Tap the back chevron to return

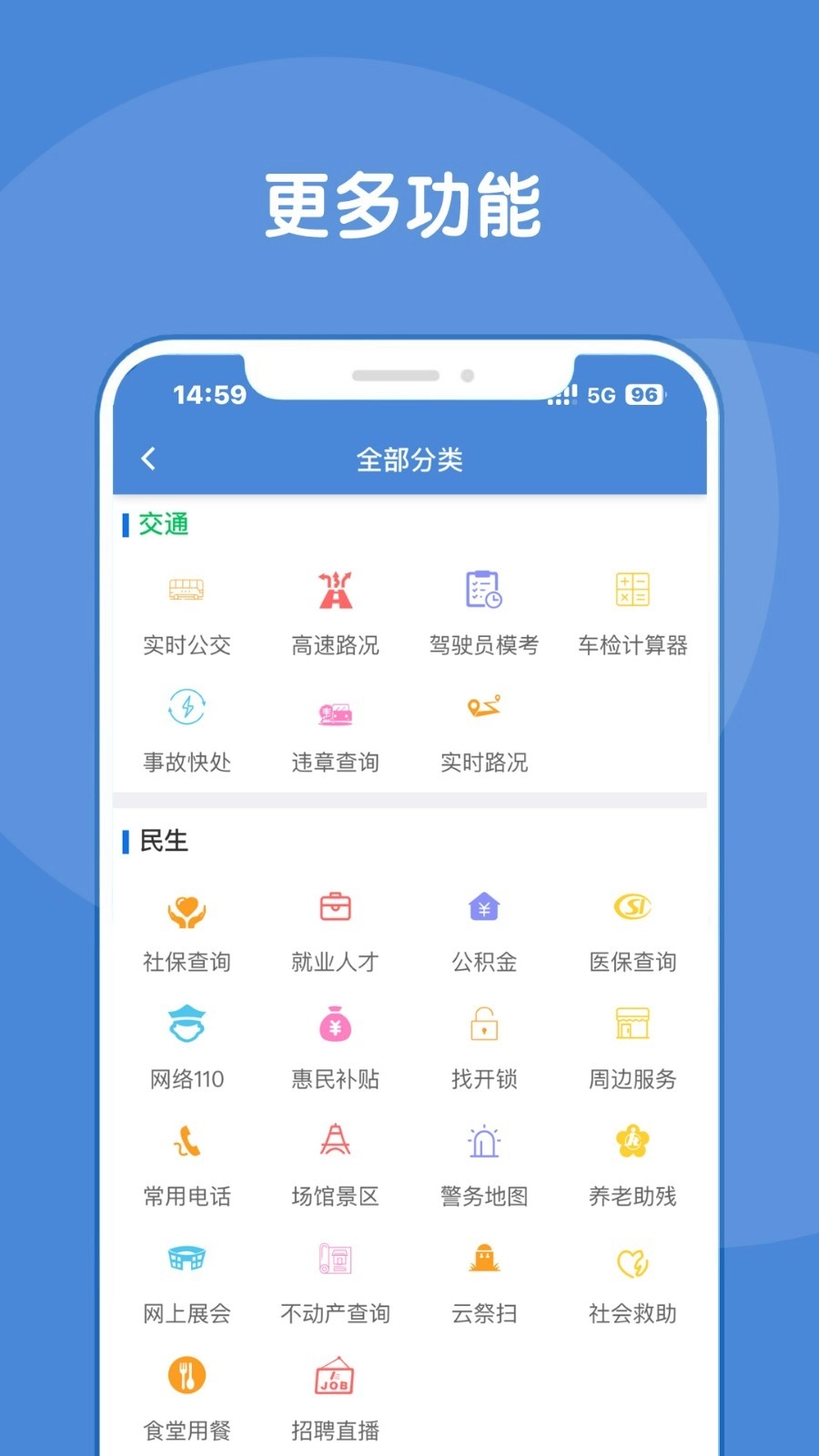(x=148, y=460)
